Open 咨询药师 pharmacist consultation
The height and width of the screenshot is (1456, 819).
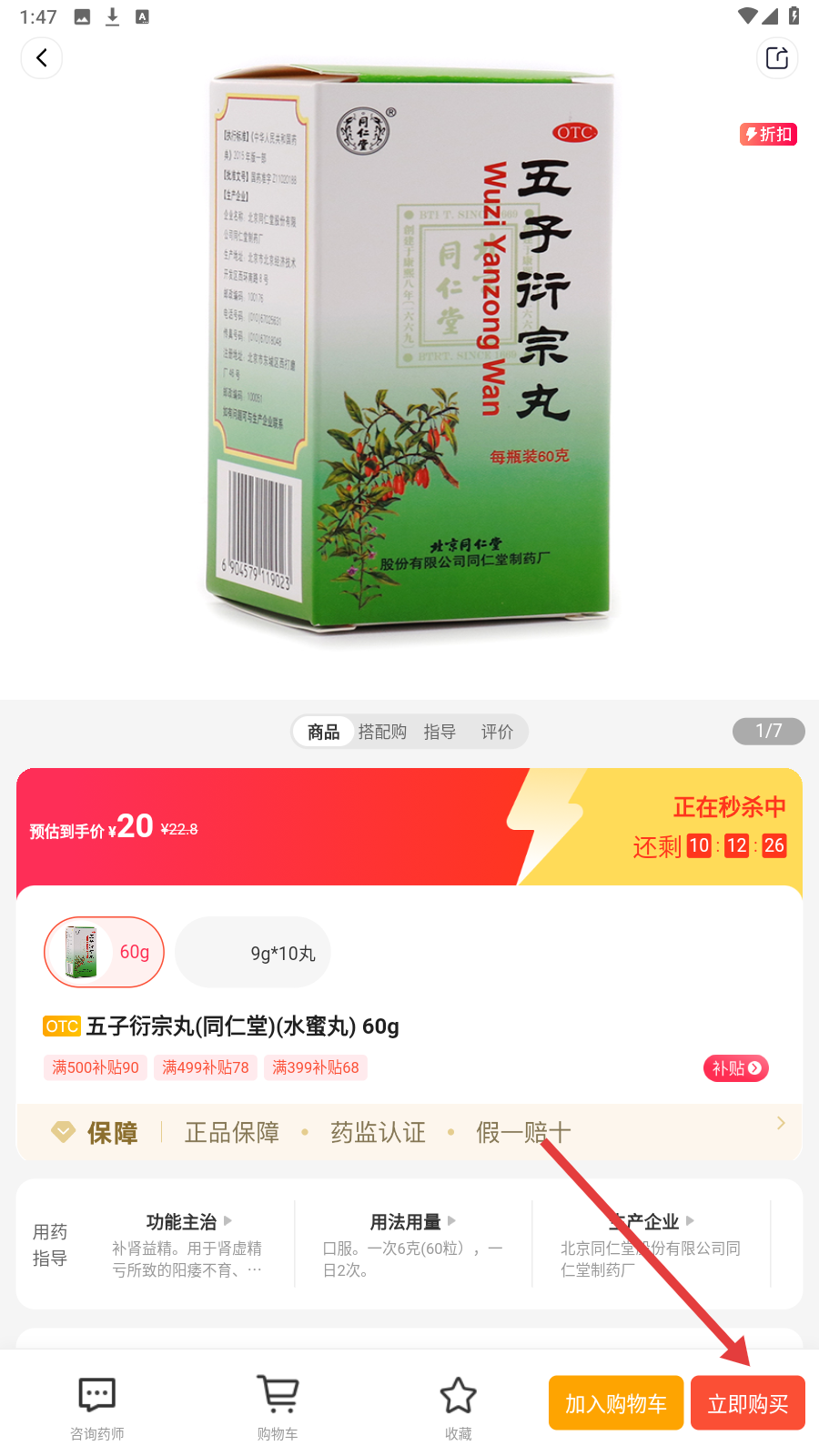[97, 1408]
